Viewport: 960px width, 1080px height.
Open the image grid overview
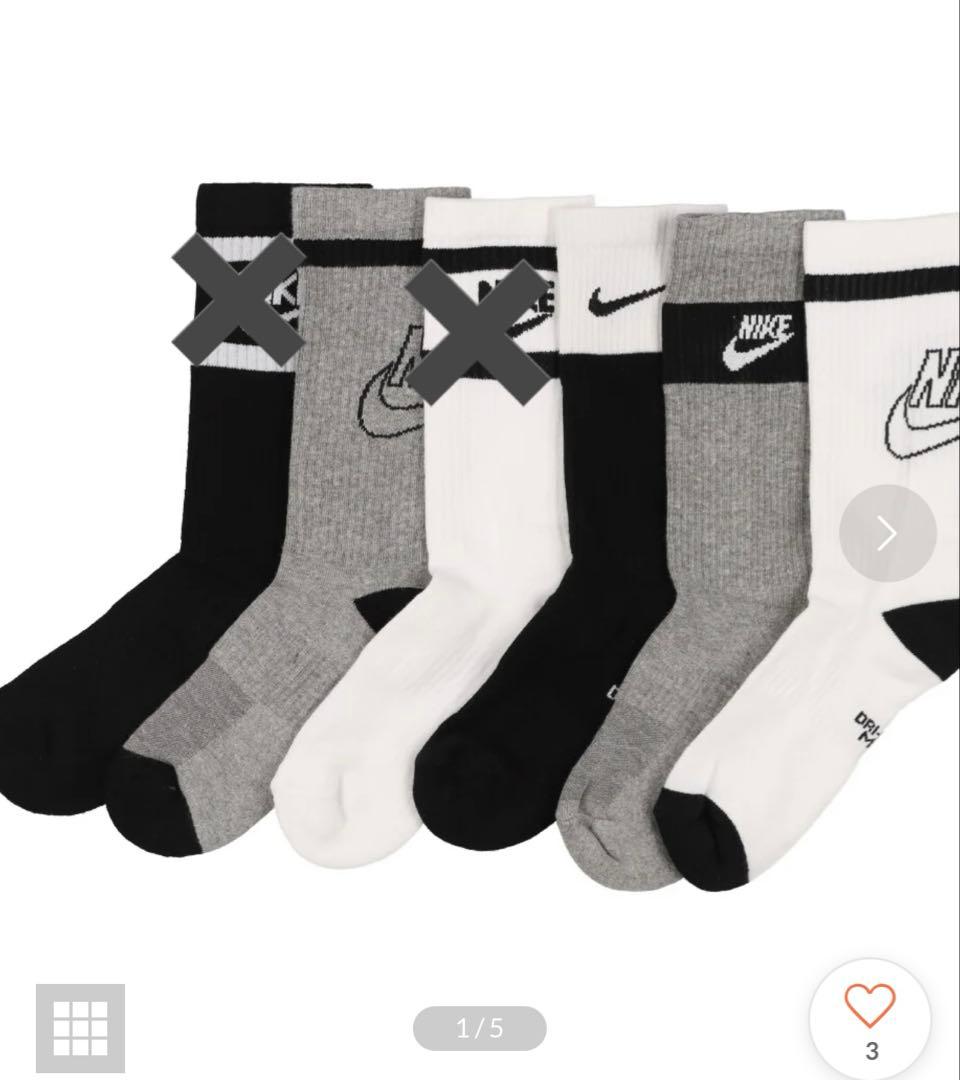click(81, 1028)
